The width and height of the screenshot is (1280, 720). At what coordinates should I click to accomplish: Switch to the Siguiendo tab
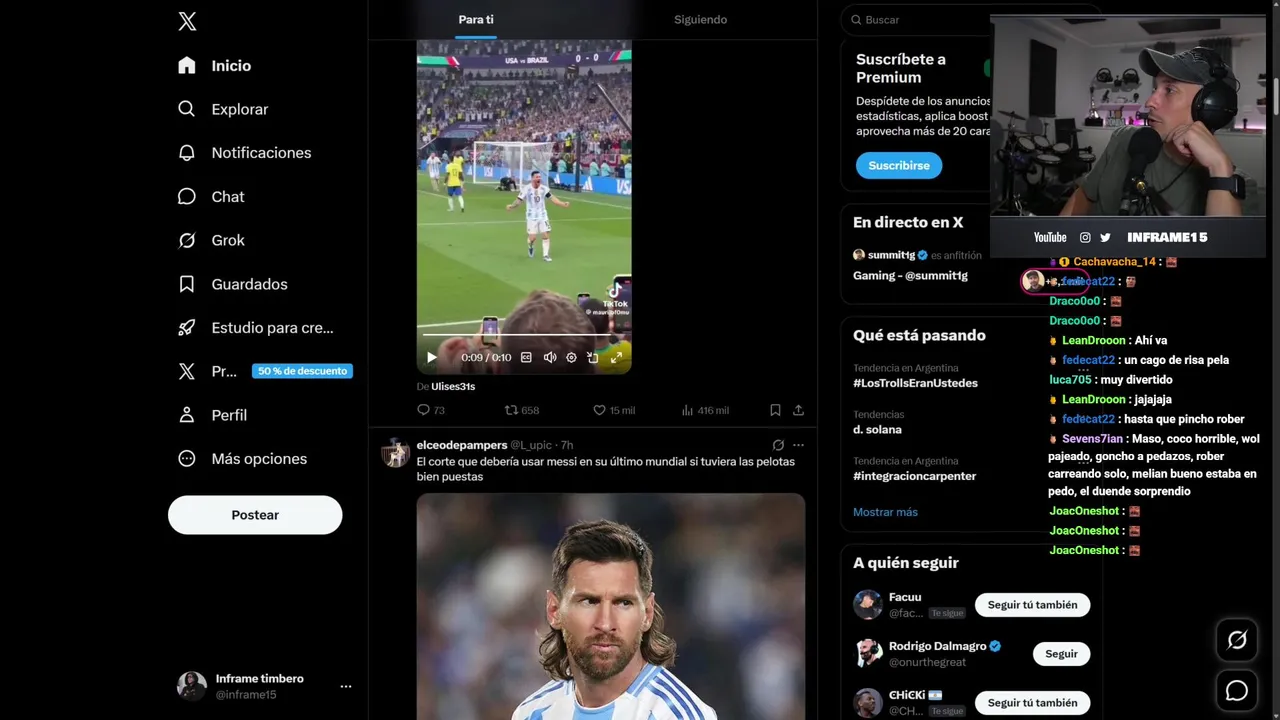[700, 20]
